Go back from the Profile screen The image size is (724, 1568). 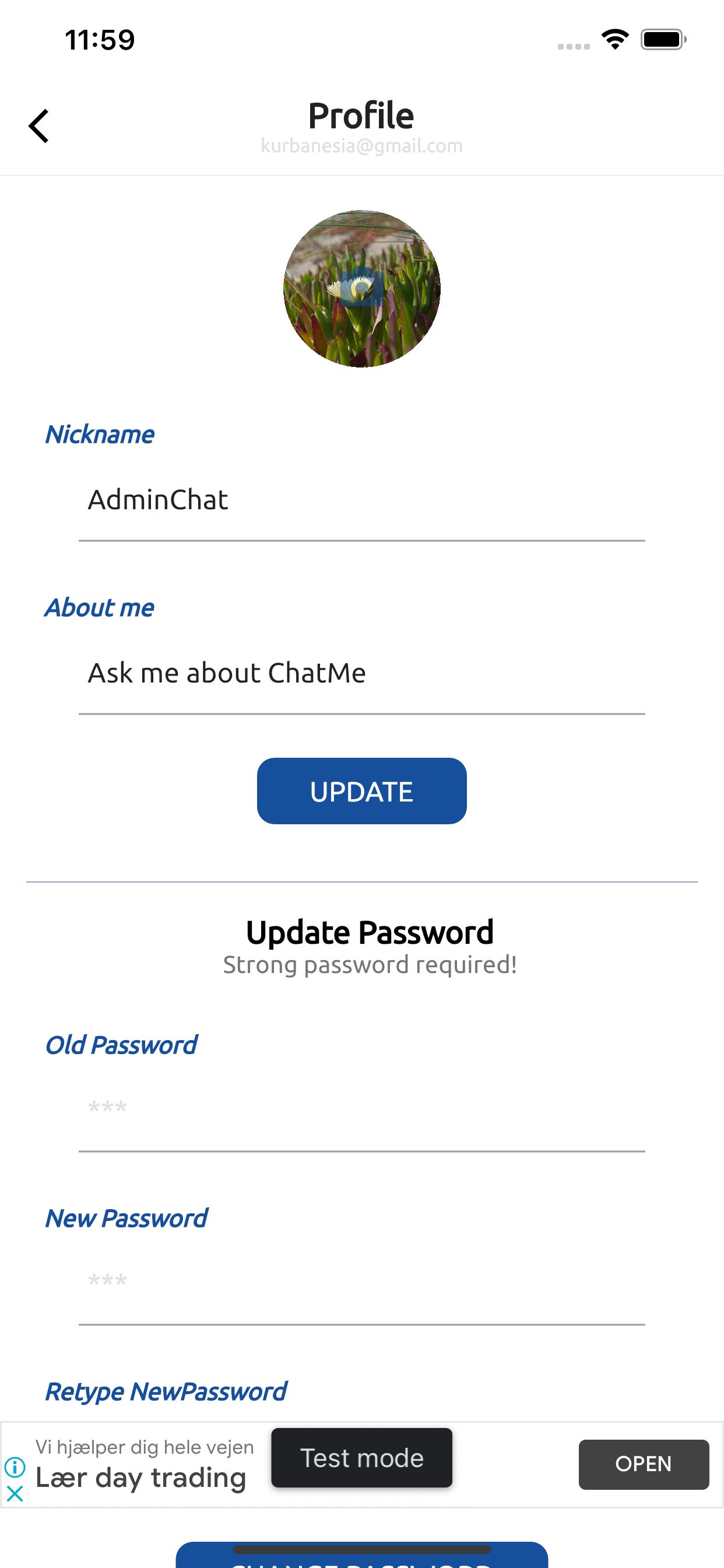(39, 126)
